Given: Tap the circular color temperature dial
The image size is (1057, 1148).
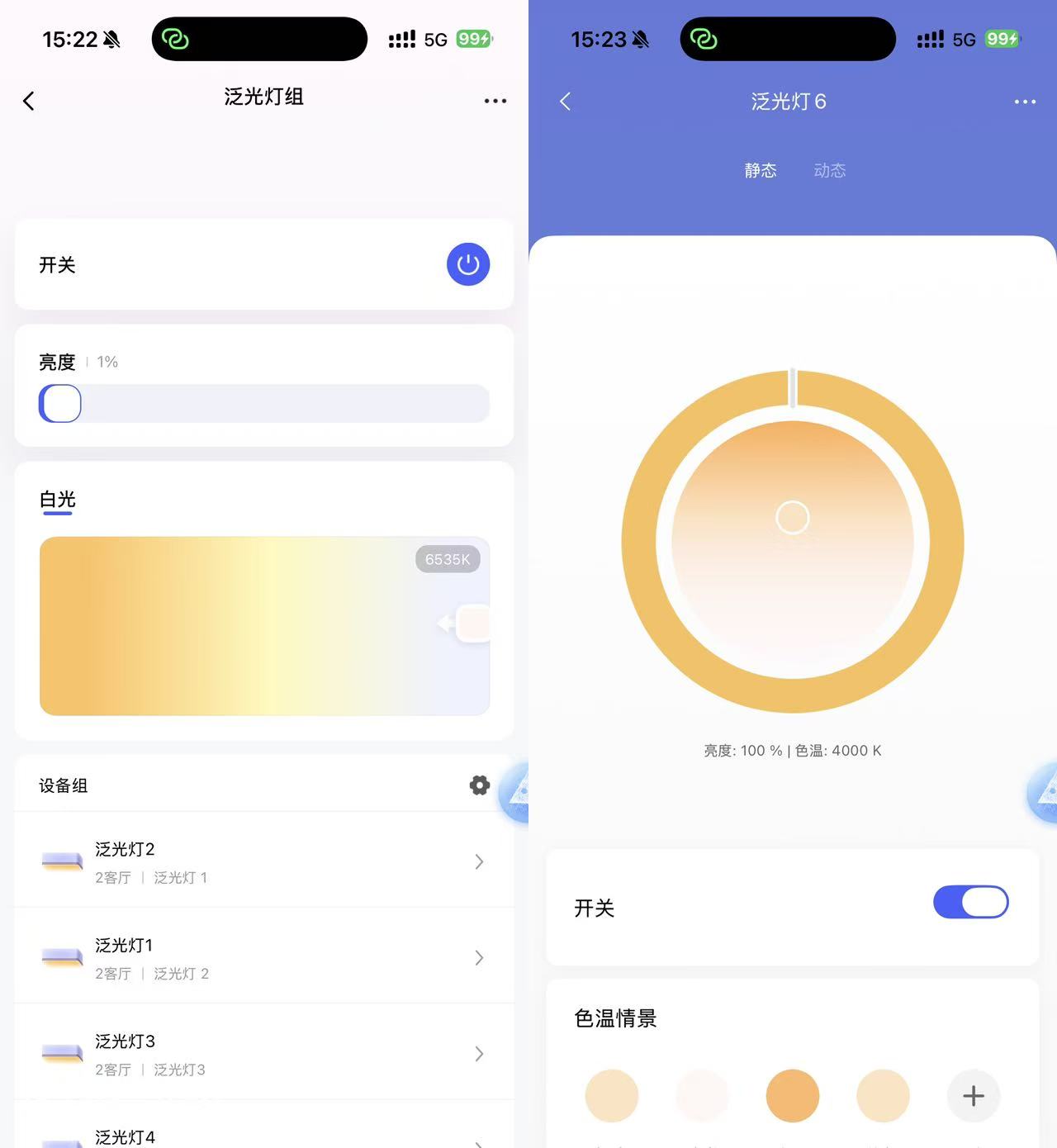Looking at the screenshot, I should 793,542.
